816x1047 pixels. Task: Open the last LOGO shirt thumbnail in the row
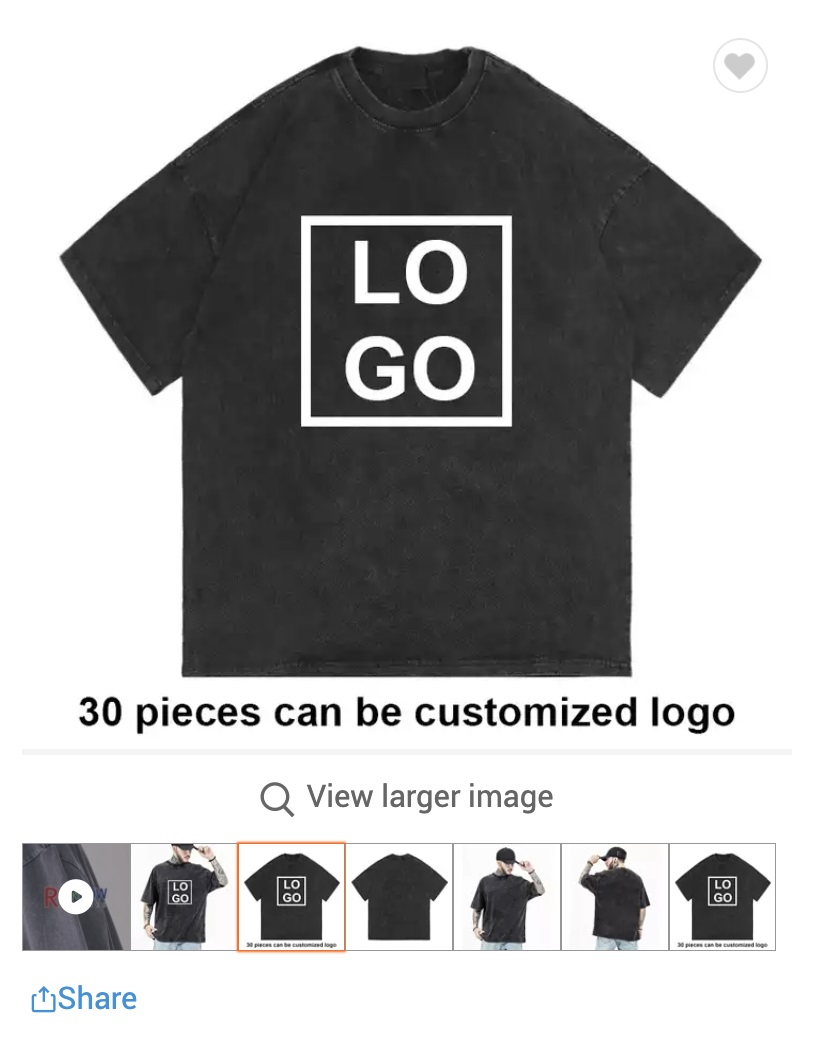tap(722, 896)
